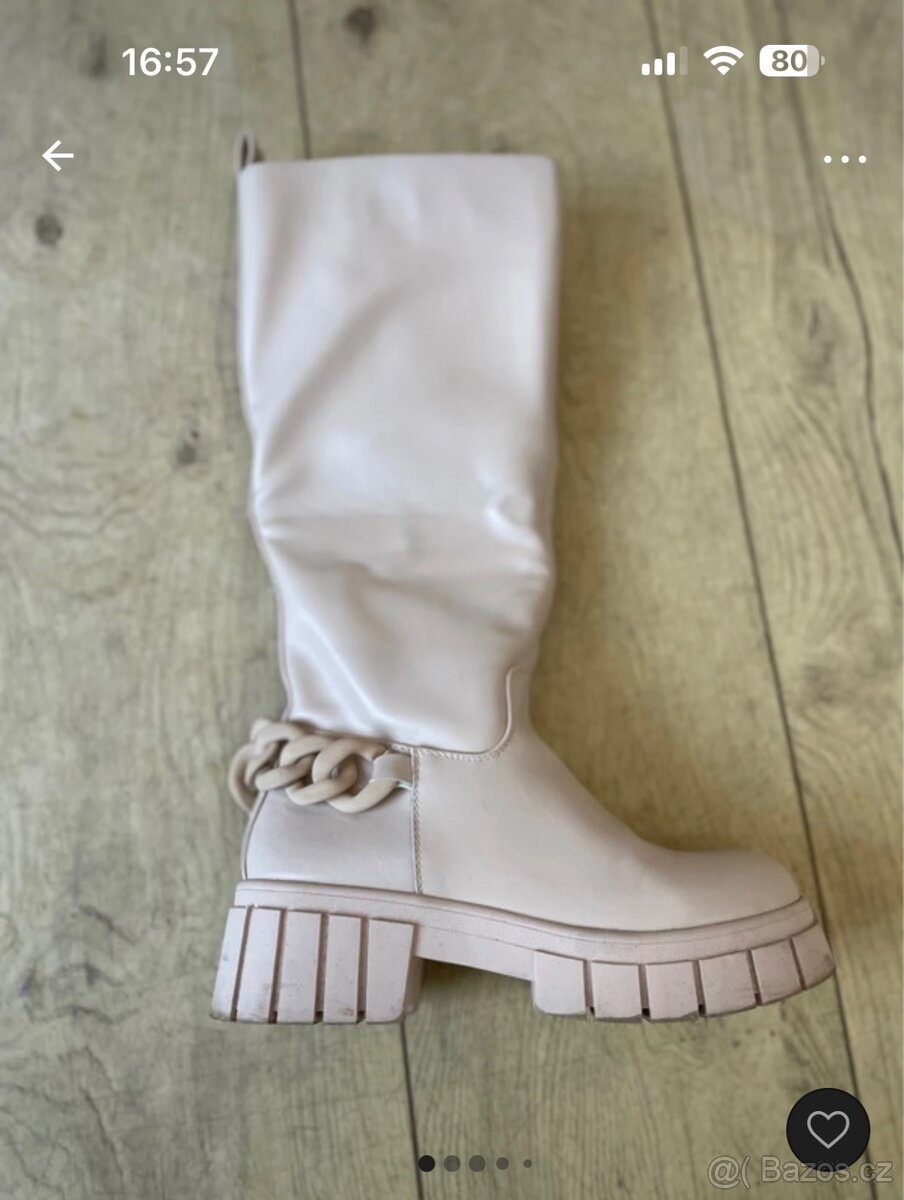This screenshot has height=1200, width=904.
Task: Go back using the arrow icon
Action: point(58,156)
